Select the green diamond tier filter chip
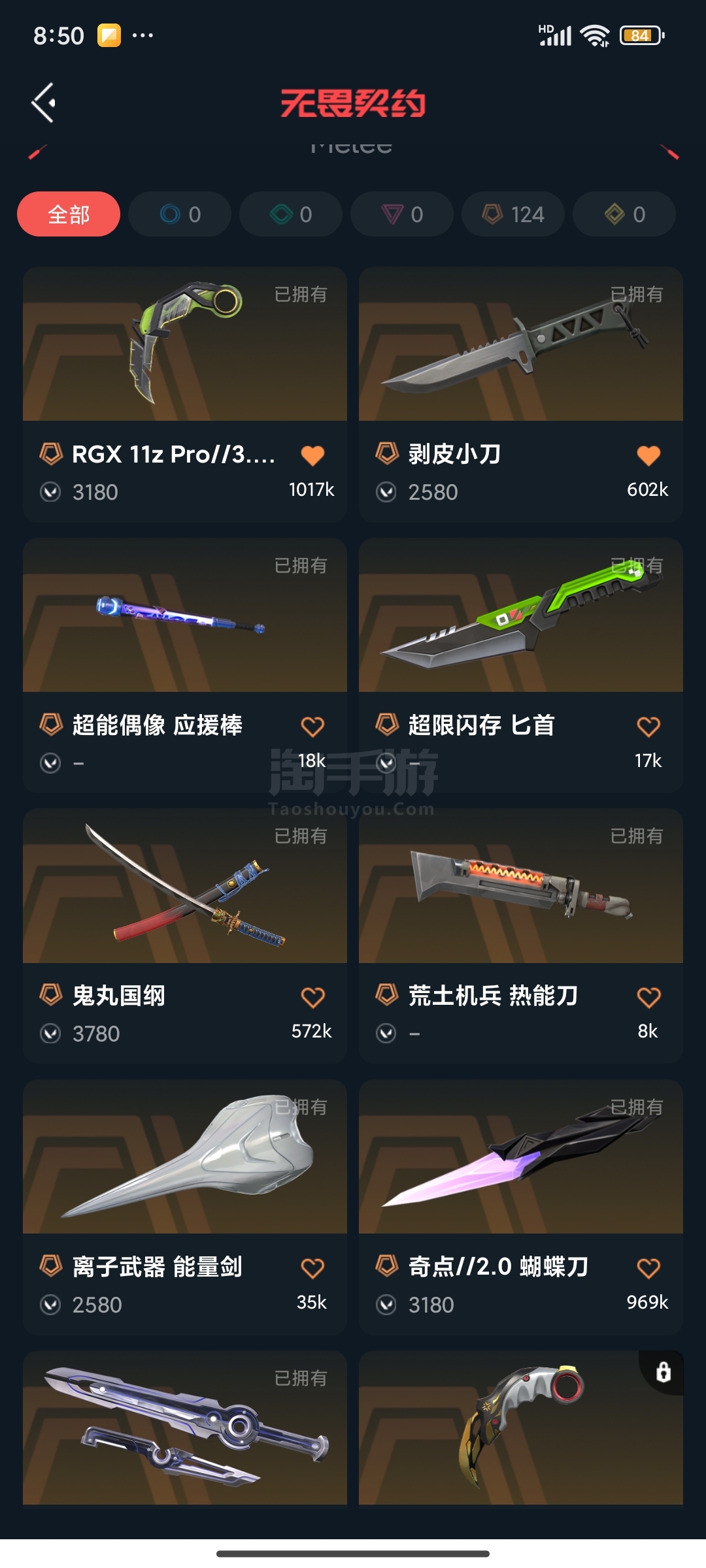706x1568 pixels. (291, 214)
